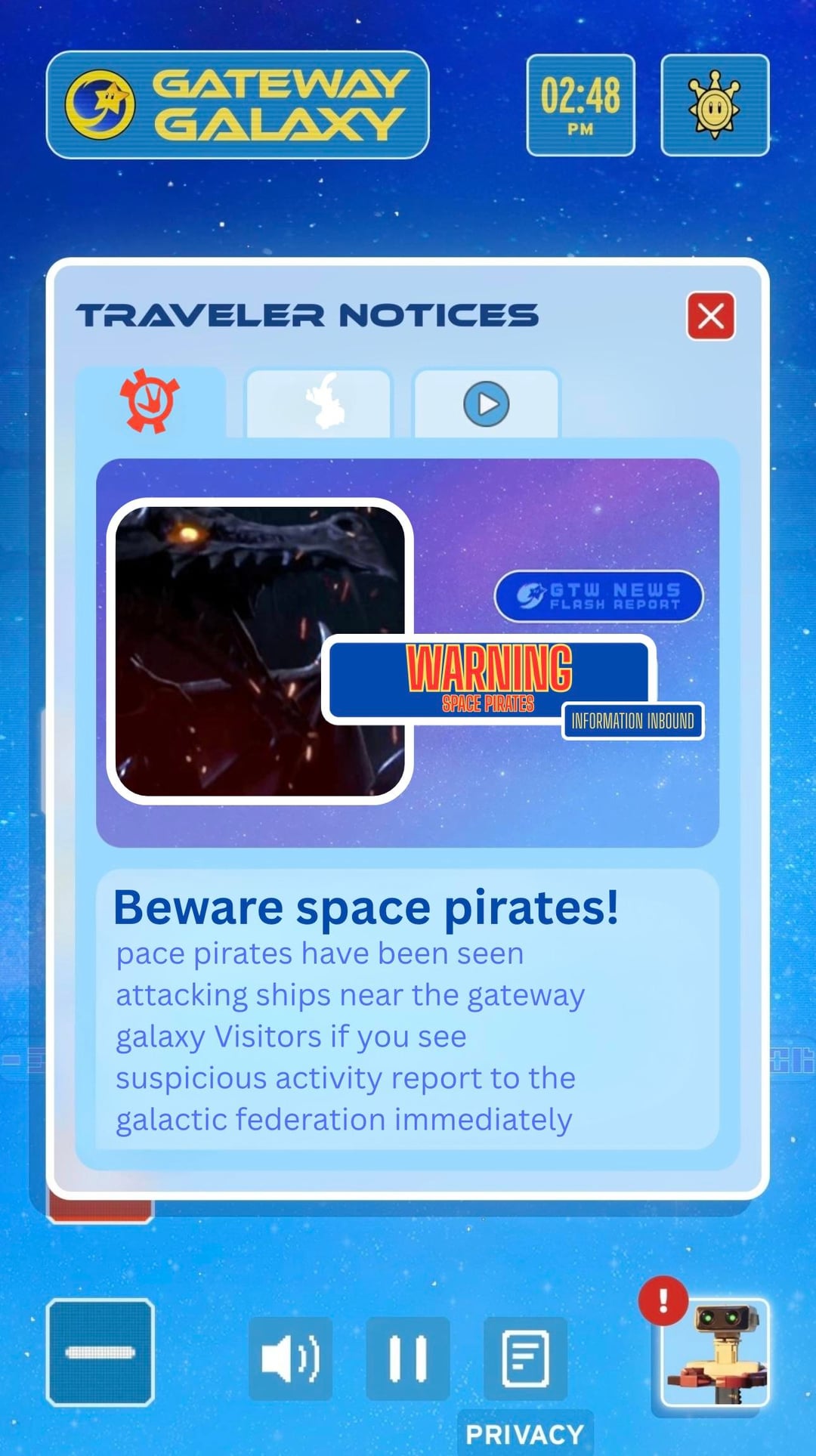Pause the playback
Image resolution: width=816 pixels, height=1456 pixels.
408,1358
